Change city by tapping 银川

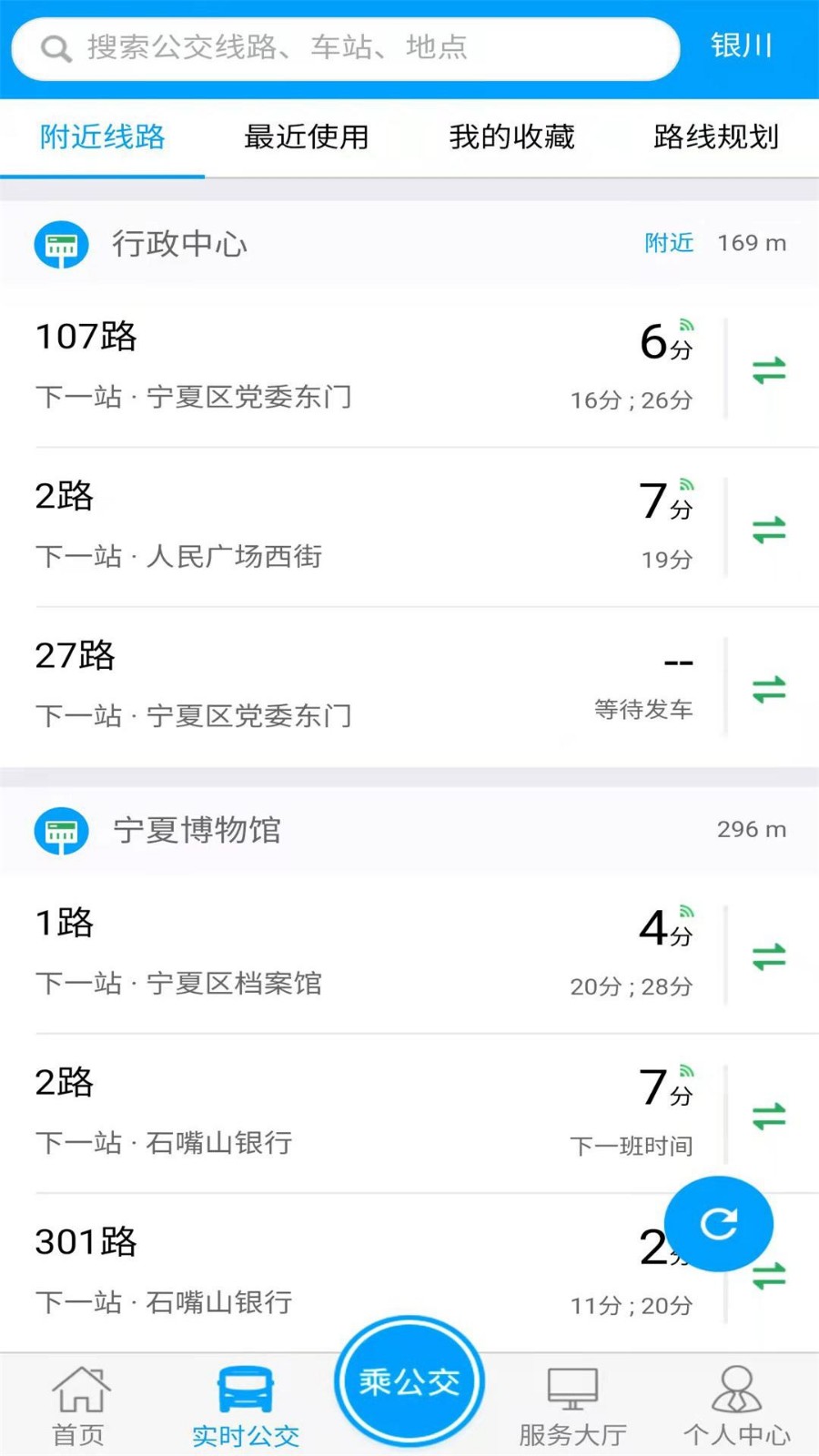click(x=742, y=46)
